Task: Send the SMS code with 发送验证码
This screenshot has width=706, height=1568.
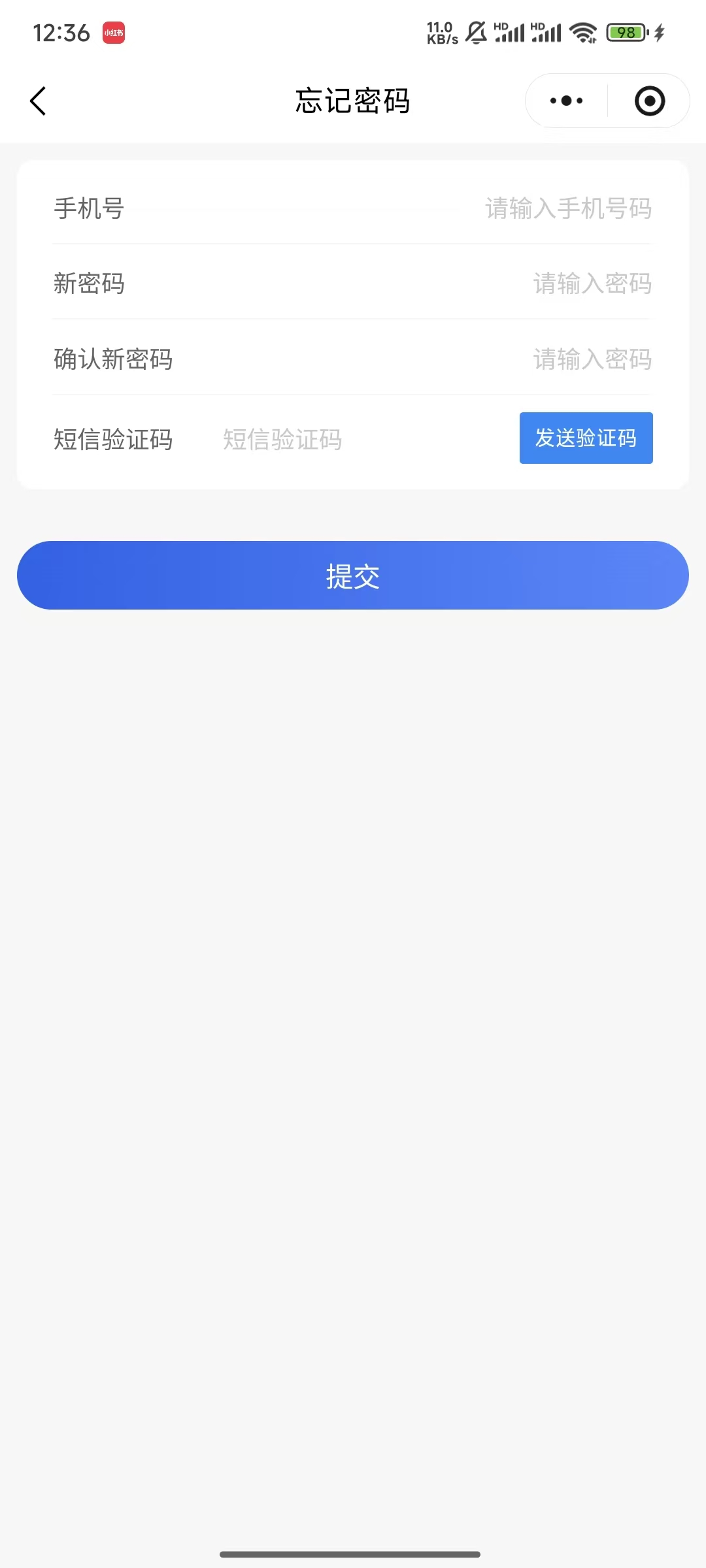Action: click(x=586, y=438)
